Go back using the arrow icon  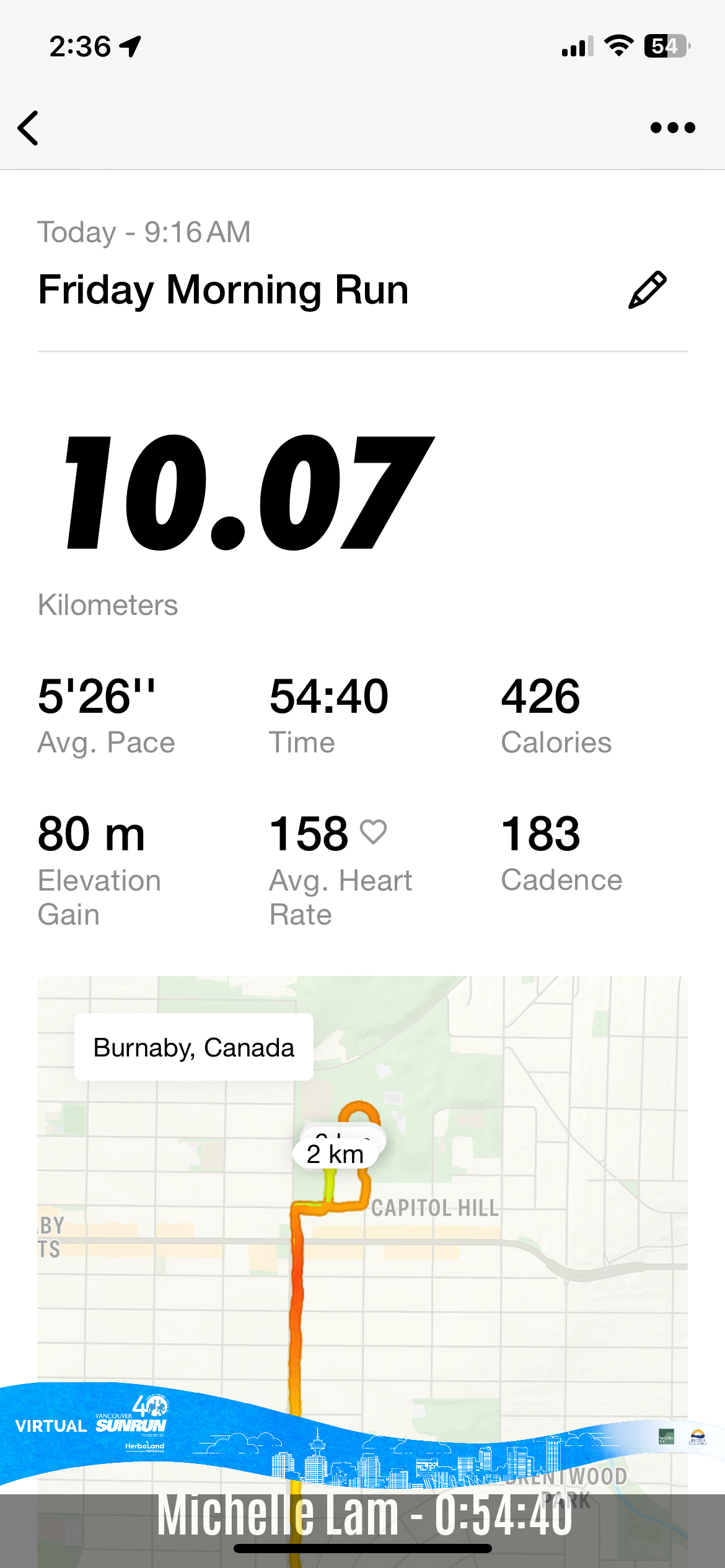[x=29, y=128]
